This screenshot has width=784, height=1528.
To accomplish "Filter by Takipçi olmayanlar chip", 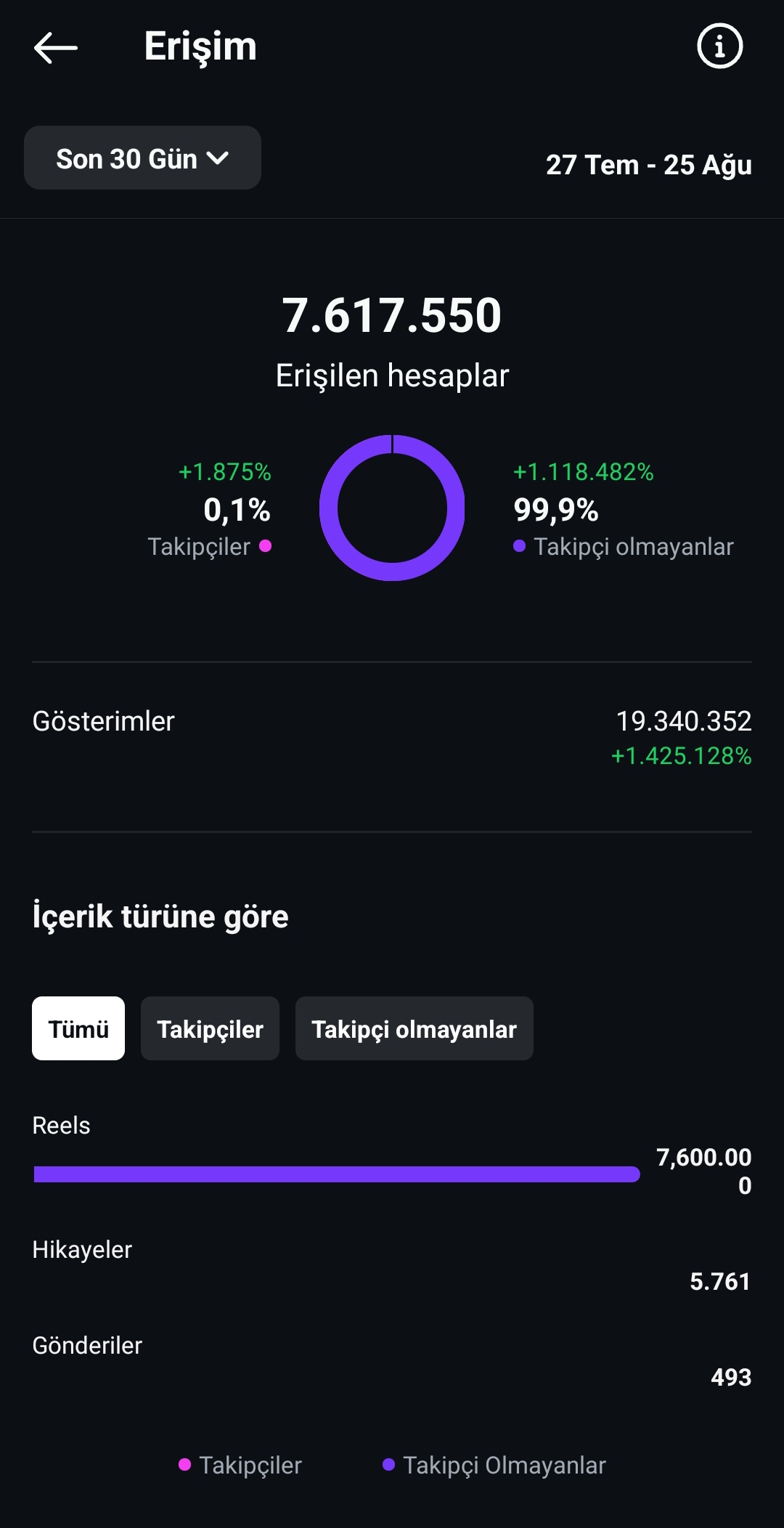I will pyautogui.click(x=414, y=1028).
